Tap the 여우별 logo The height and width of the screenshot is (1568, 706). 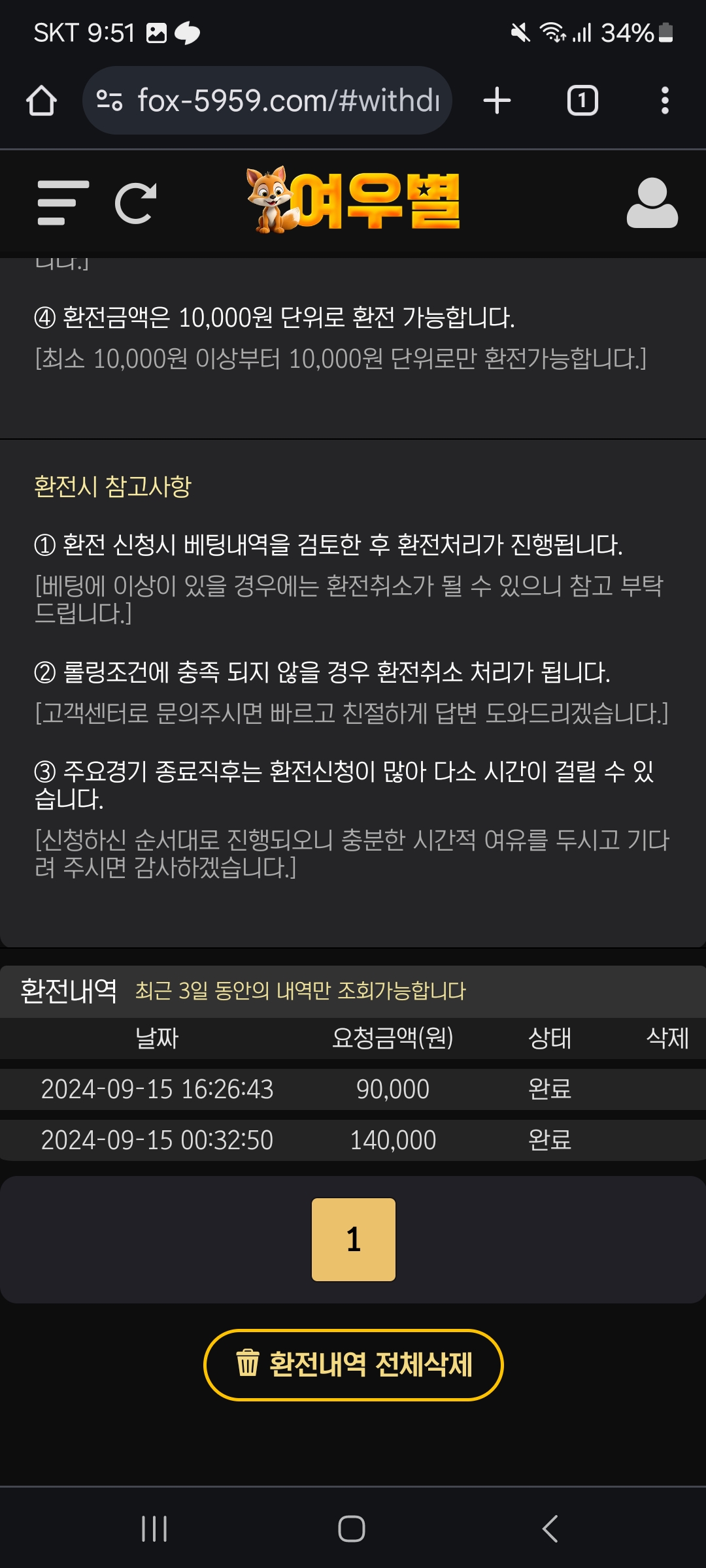click(x=354, y=201)
